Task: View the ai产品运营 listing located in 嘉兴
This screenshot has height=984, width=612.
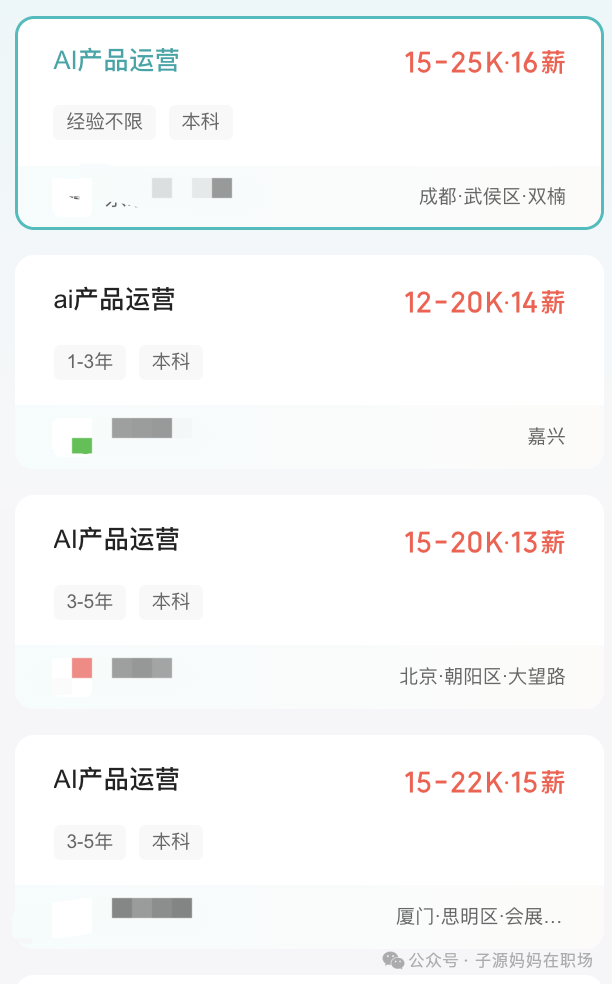Action: [114, 300]
